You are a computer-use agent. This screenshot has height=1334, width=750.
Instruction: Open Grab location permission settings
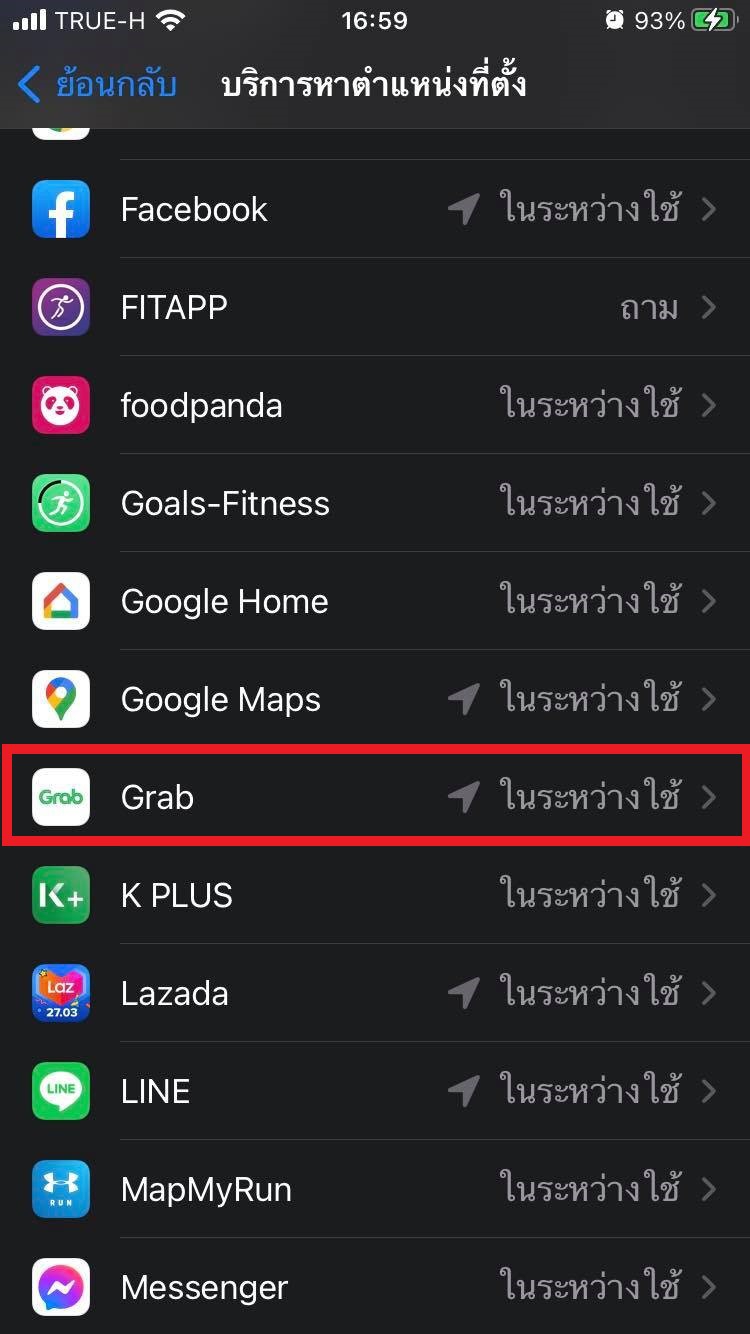pyautogui.click(x=375, y=797)
